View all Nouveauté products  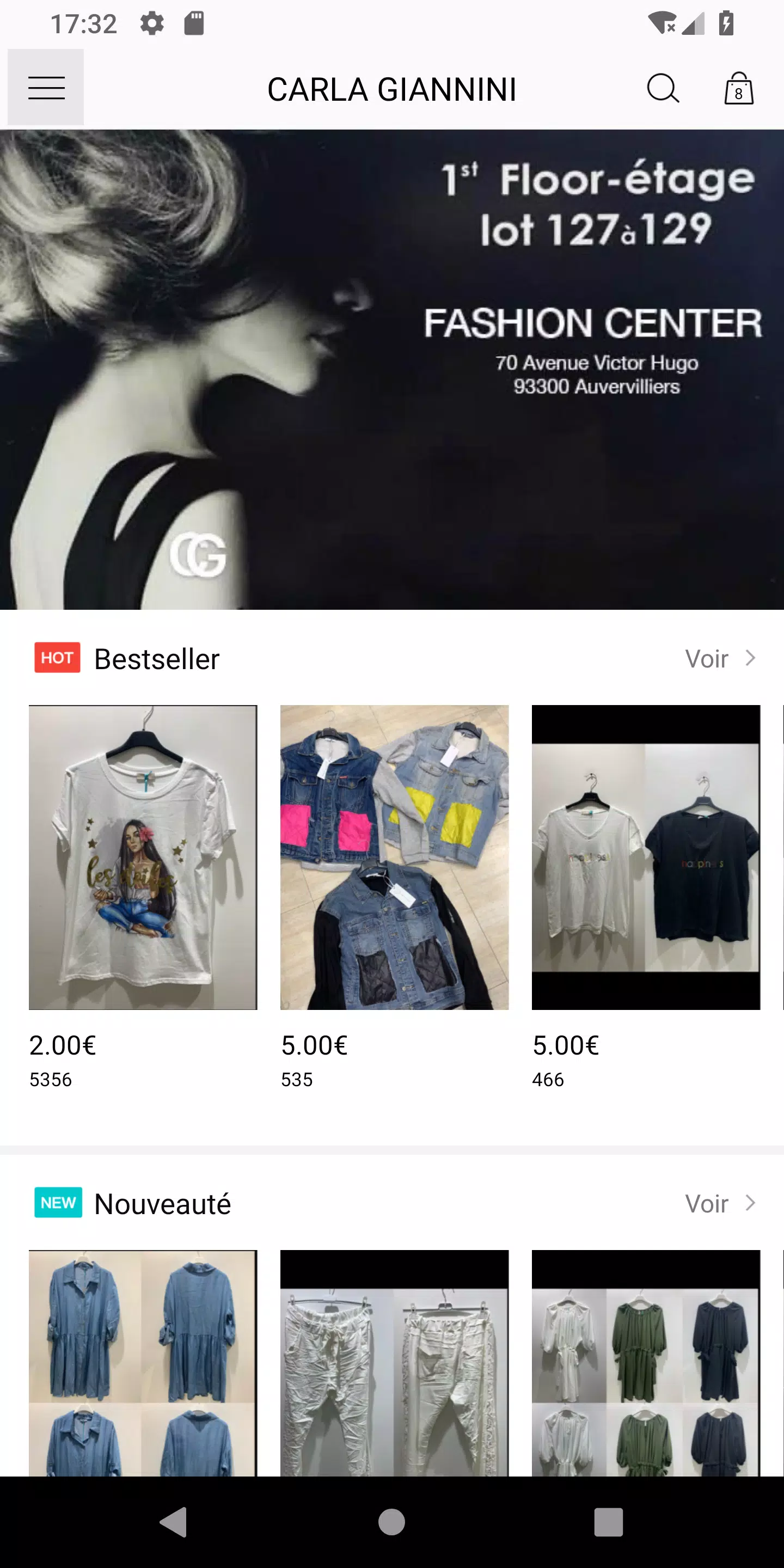(x=720, y=1203)
